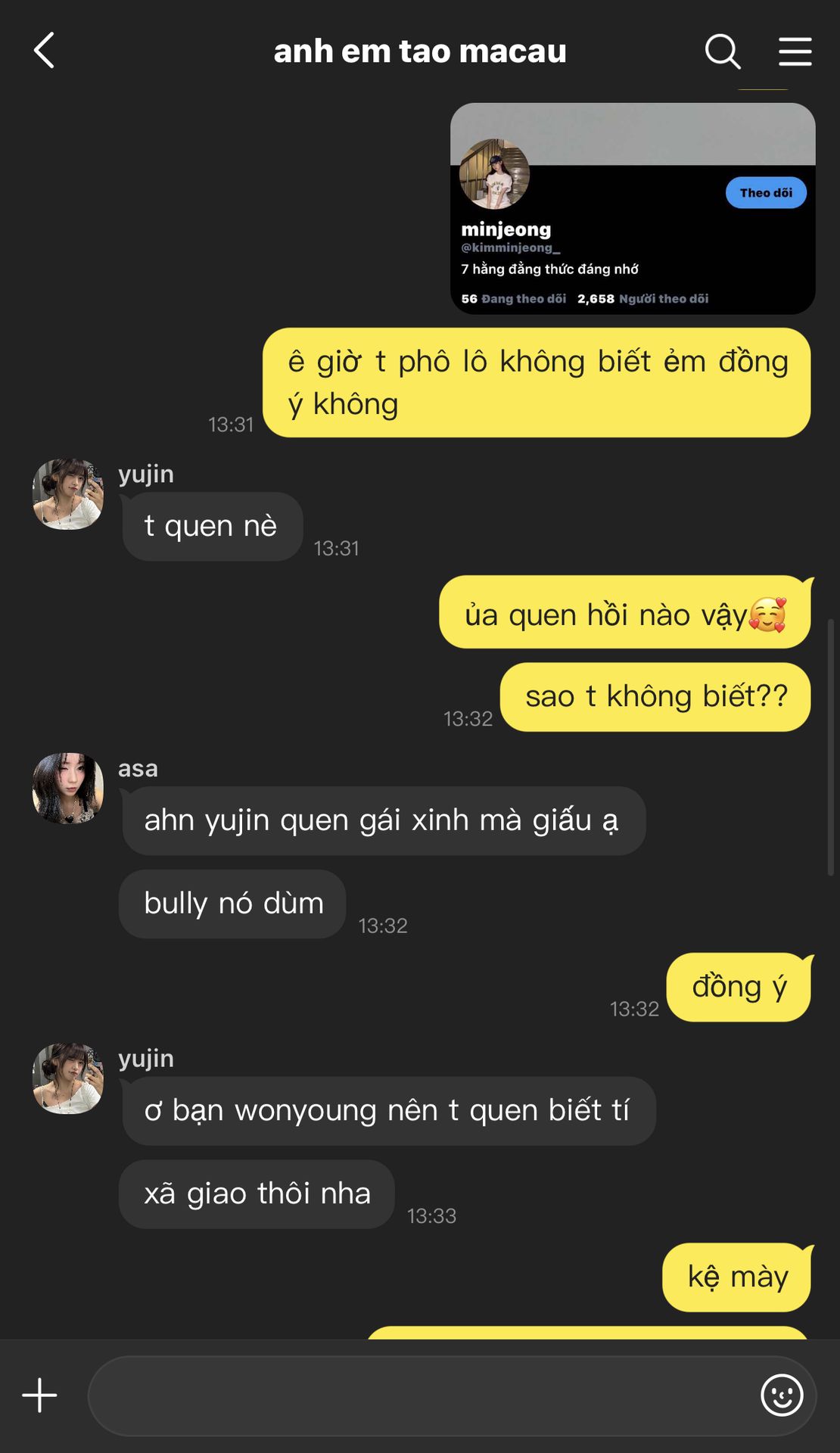
Task: View asa's profile picture
Action: [x=68, y=788]
